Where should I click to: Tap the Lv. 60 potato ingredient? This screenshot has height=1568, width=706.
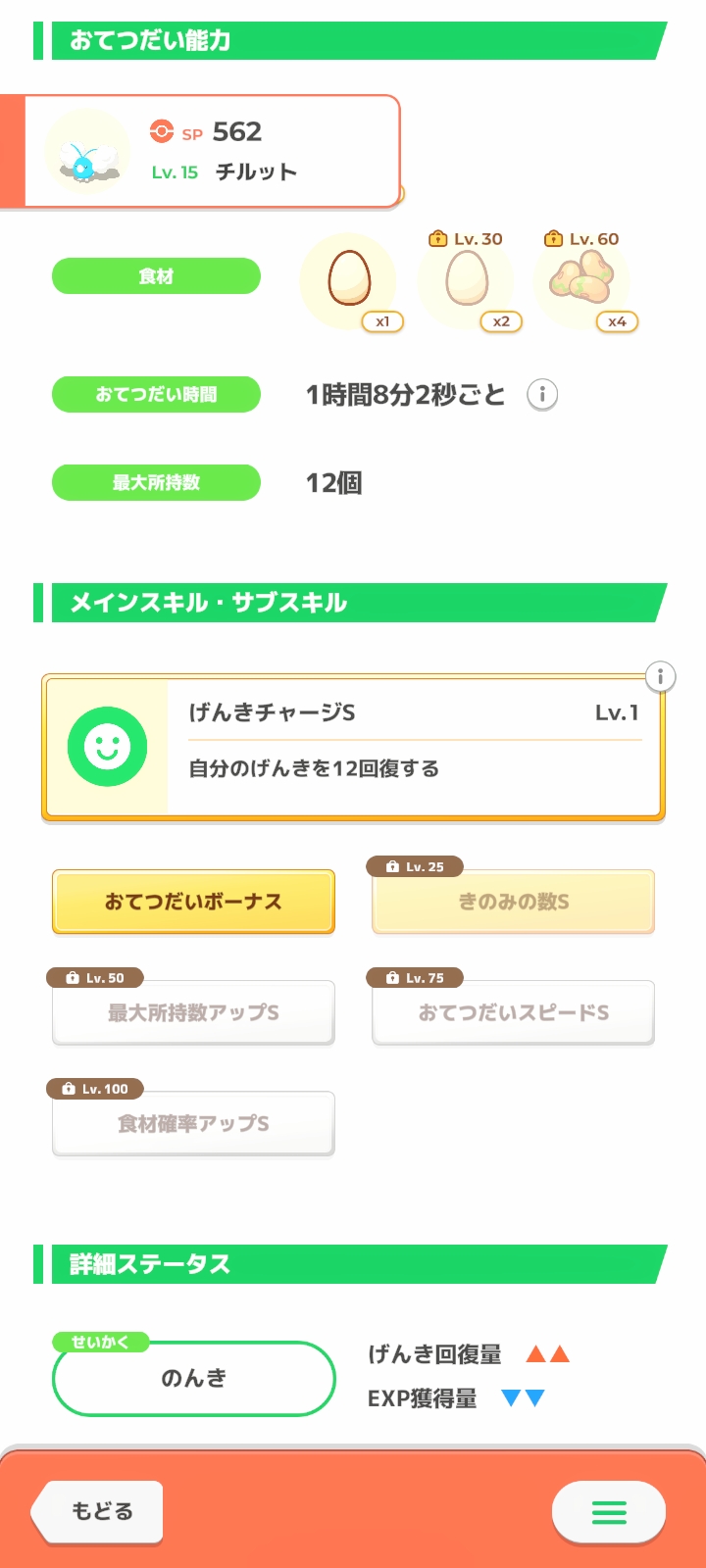click(582, 280)
